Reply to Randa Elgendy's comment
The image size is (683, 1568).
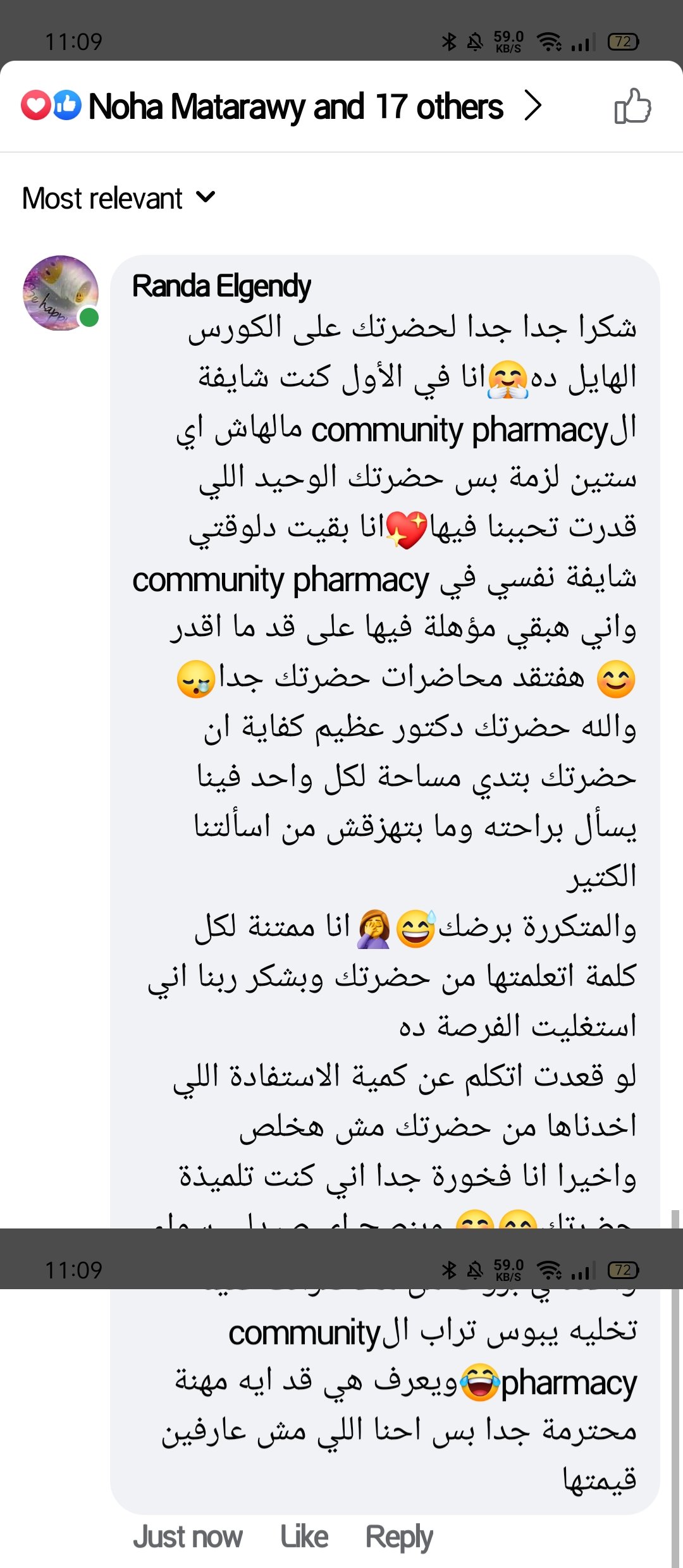pyautogui.click(x=399, y=1537)
